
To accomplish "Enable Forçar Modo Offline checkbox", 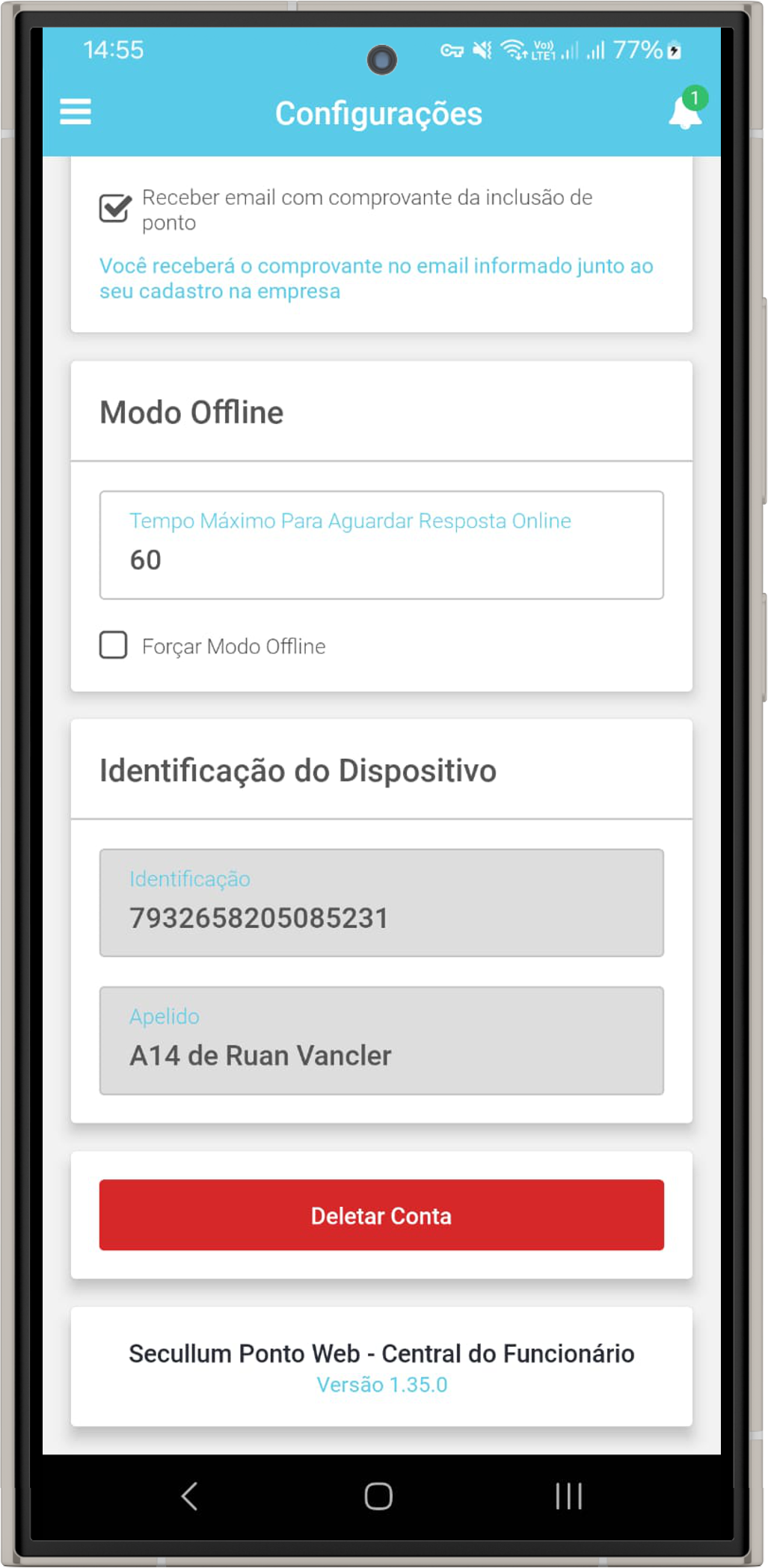I will pos(114,645).
